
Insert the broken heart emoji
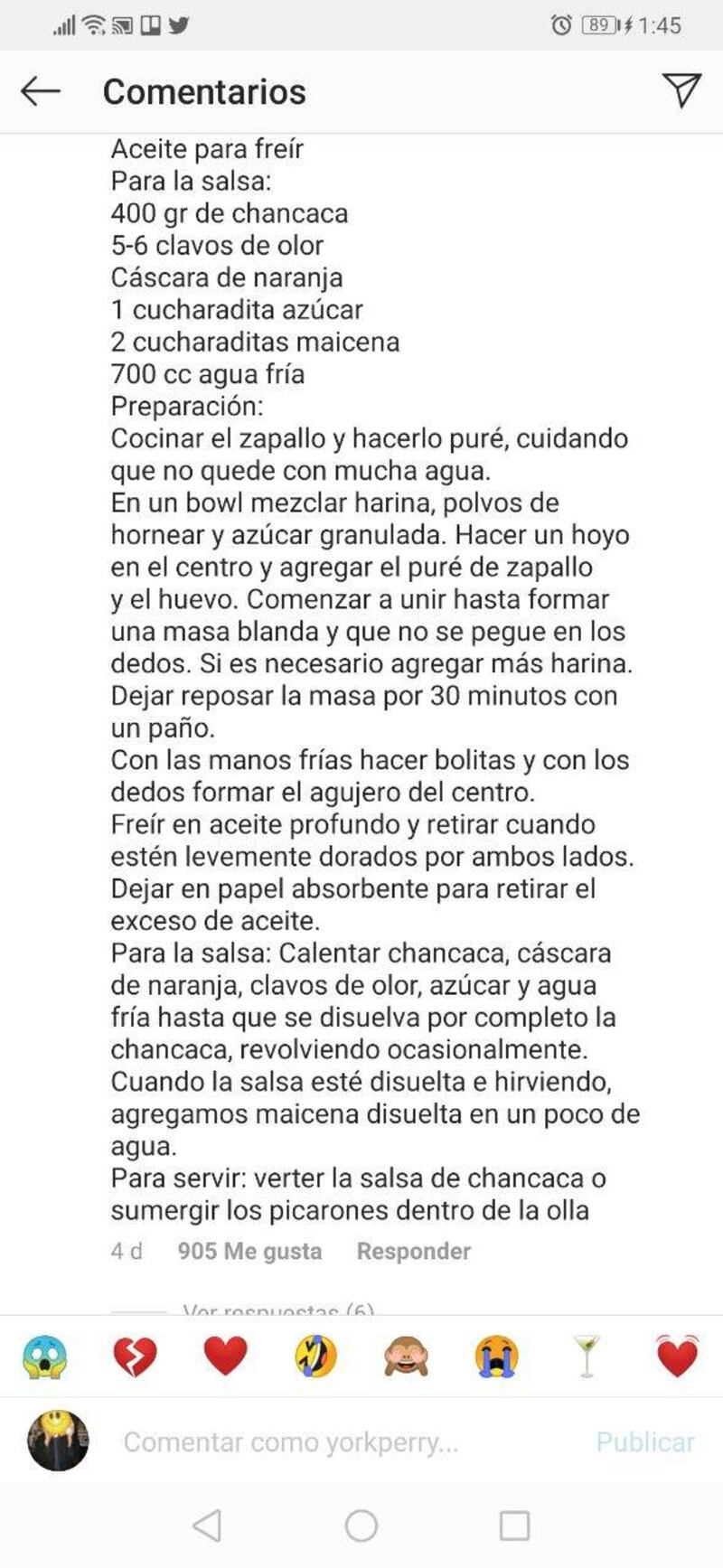(135, 1357)
